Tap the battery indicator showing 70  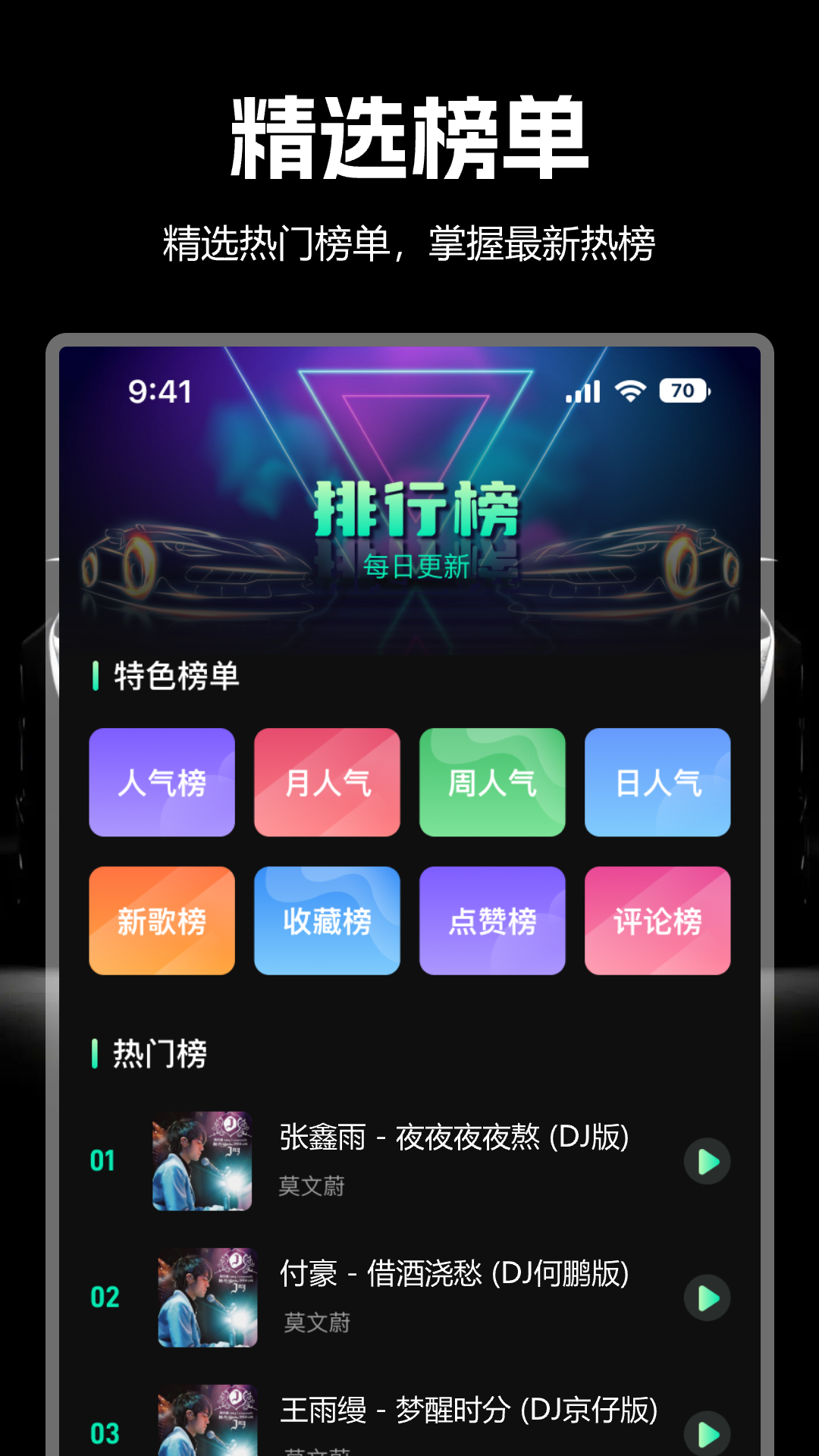681,391
